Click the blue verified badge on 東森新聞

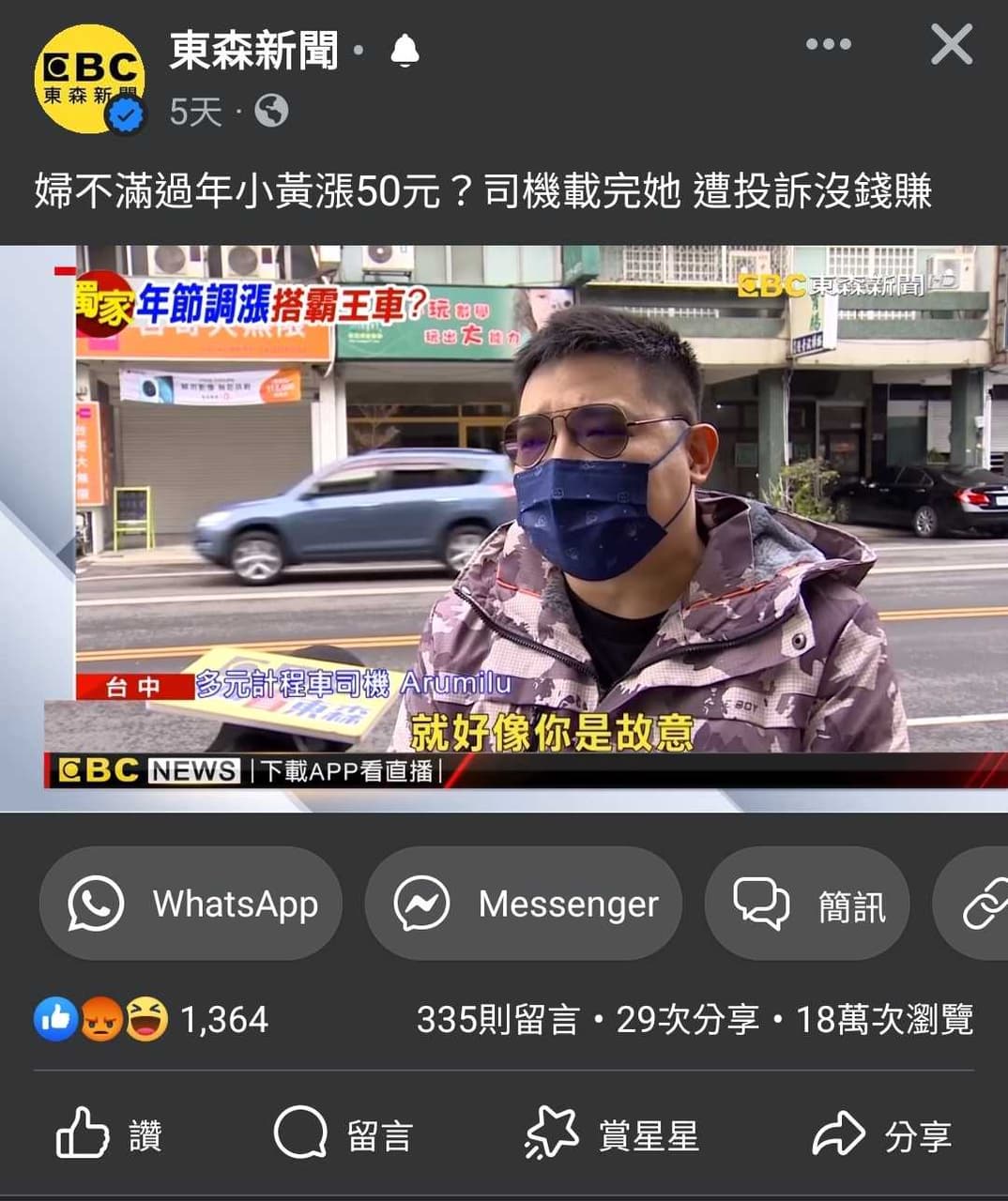124,113
